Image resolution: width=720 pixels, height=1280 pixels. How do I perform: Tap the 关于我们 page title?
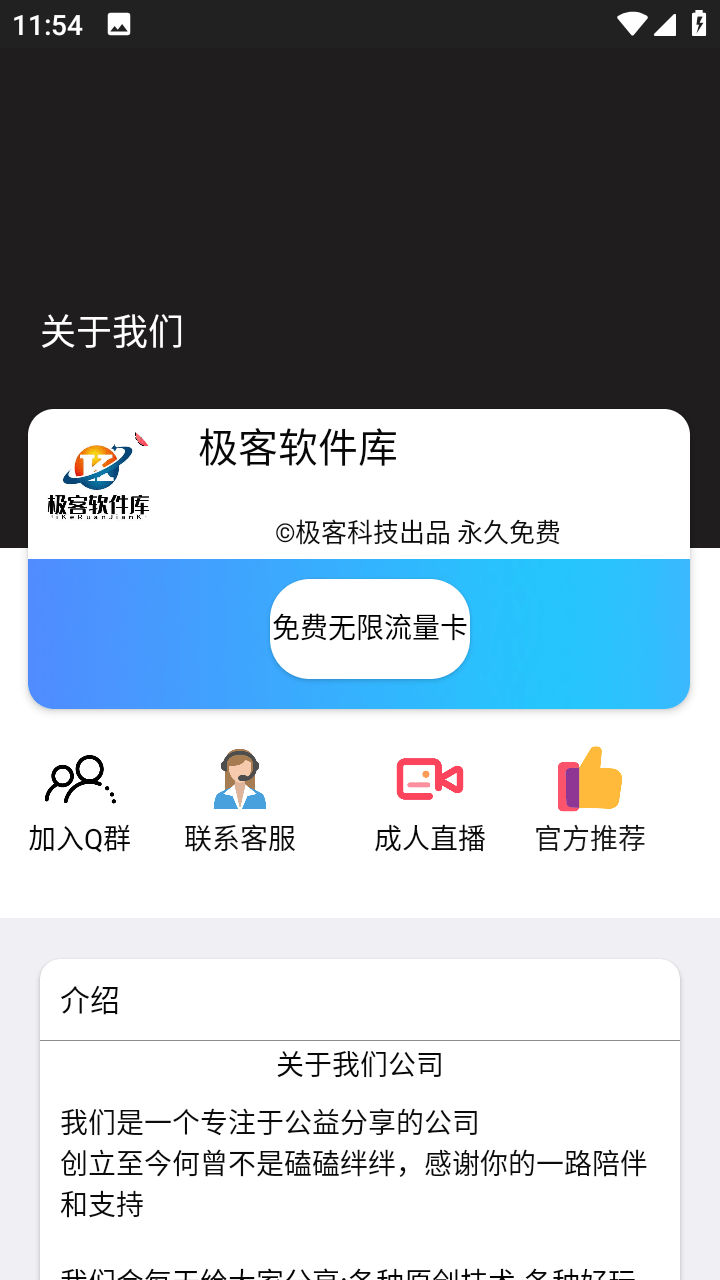pyautogui.click(x=110, y=332)
